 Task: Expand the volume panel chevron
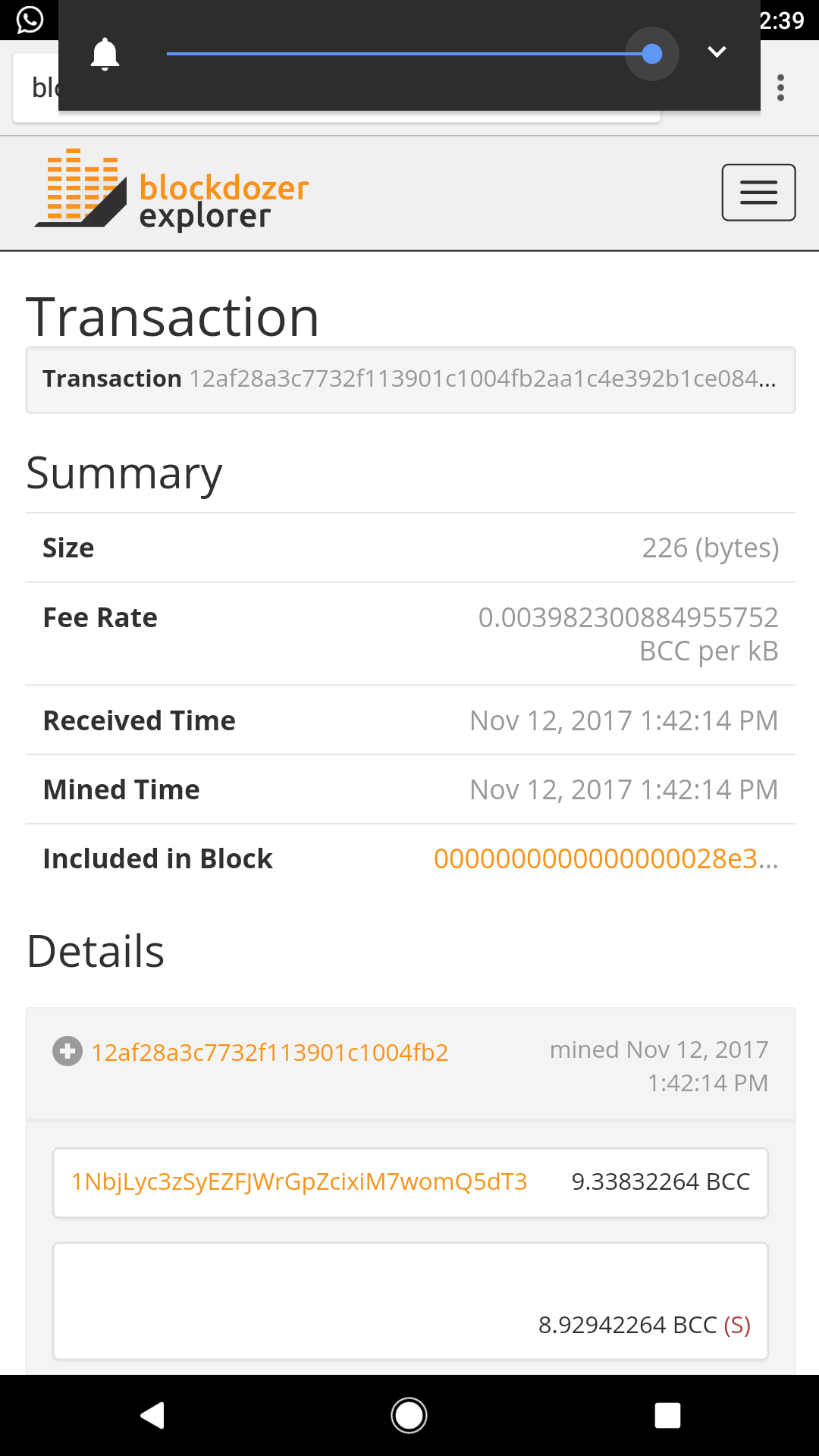(717, 52)
